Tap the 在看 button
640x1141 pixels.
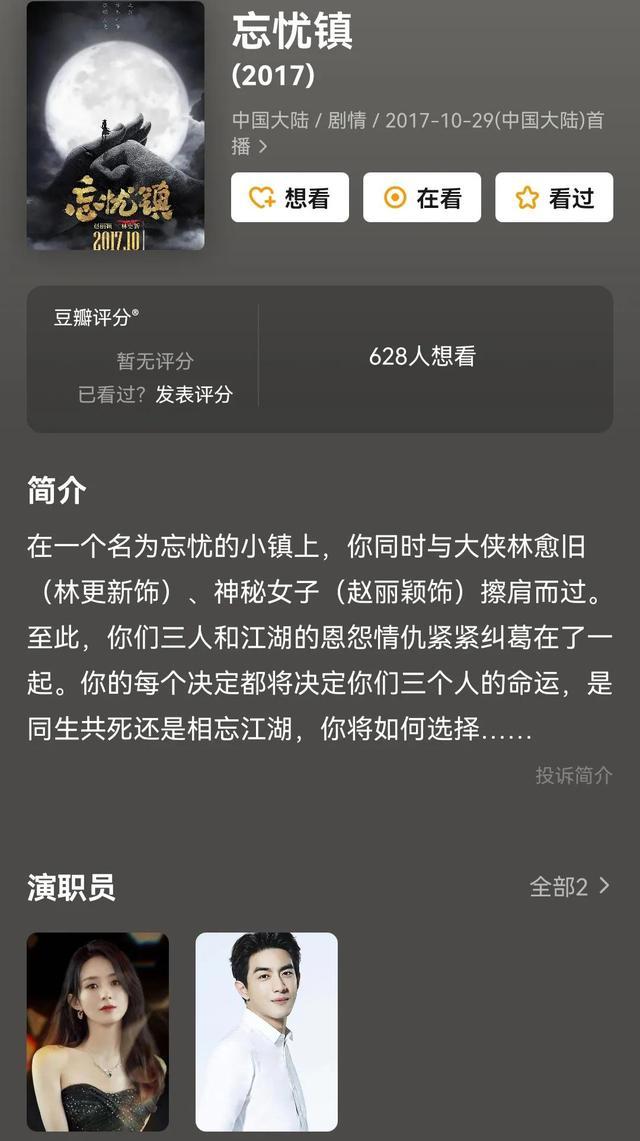[422, 198]
